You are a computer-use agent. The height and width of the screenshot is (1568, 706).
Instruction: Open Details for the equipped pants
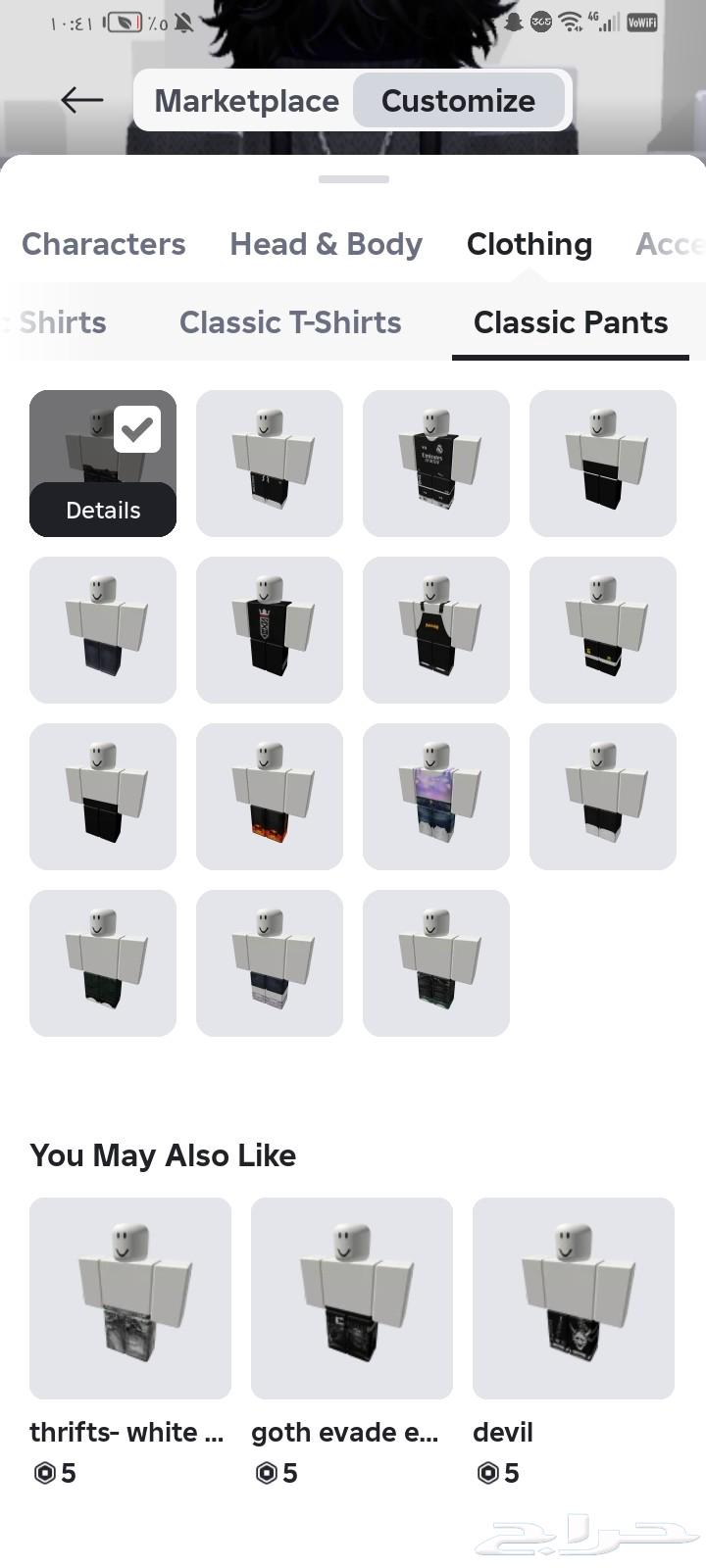click(x=102, y=510)
